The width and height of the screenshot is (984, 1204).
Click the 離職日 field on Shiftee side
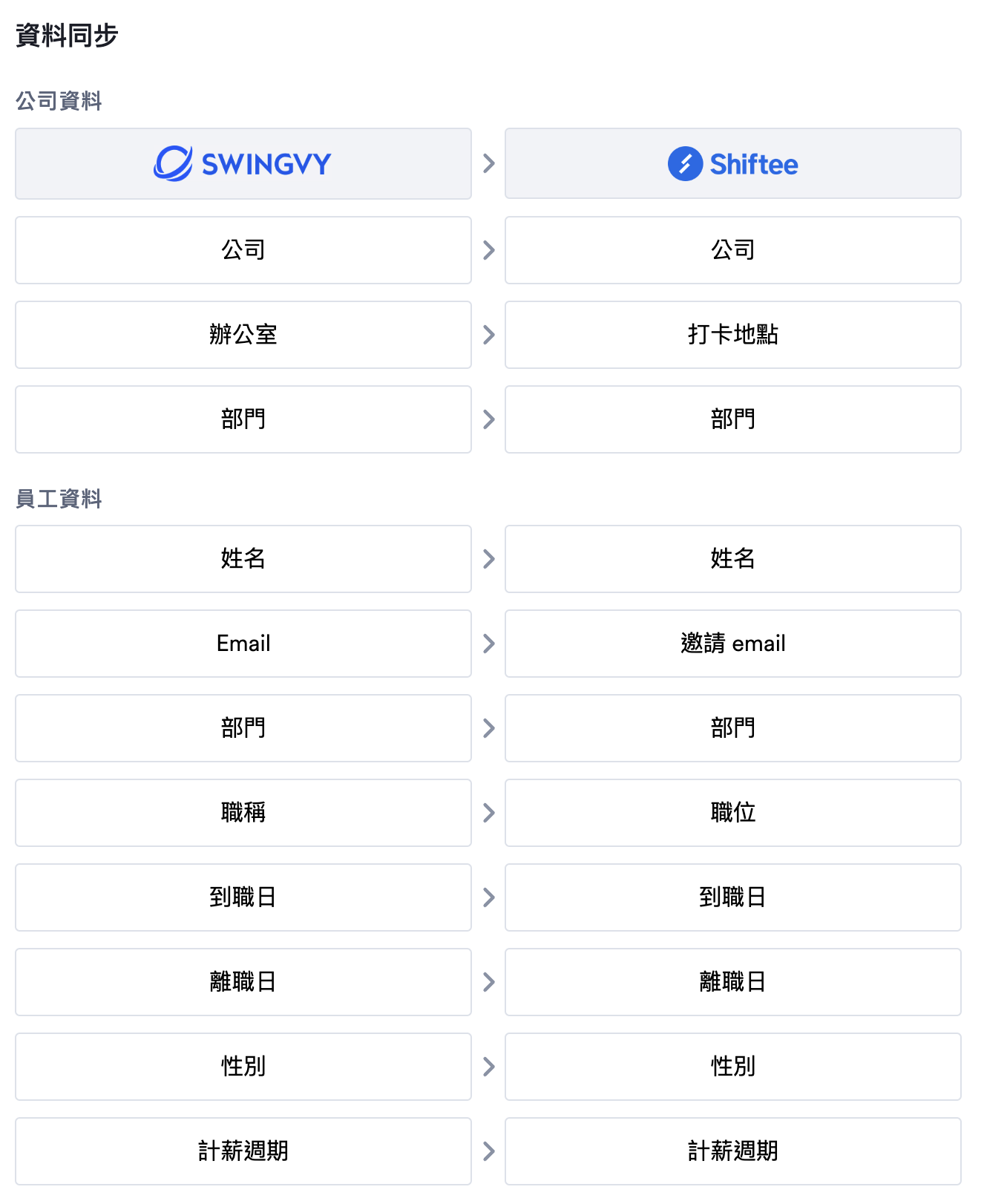733,982
